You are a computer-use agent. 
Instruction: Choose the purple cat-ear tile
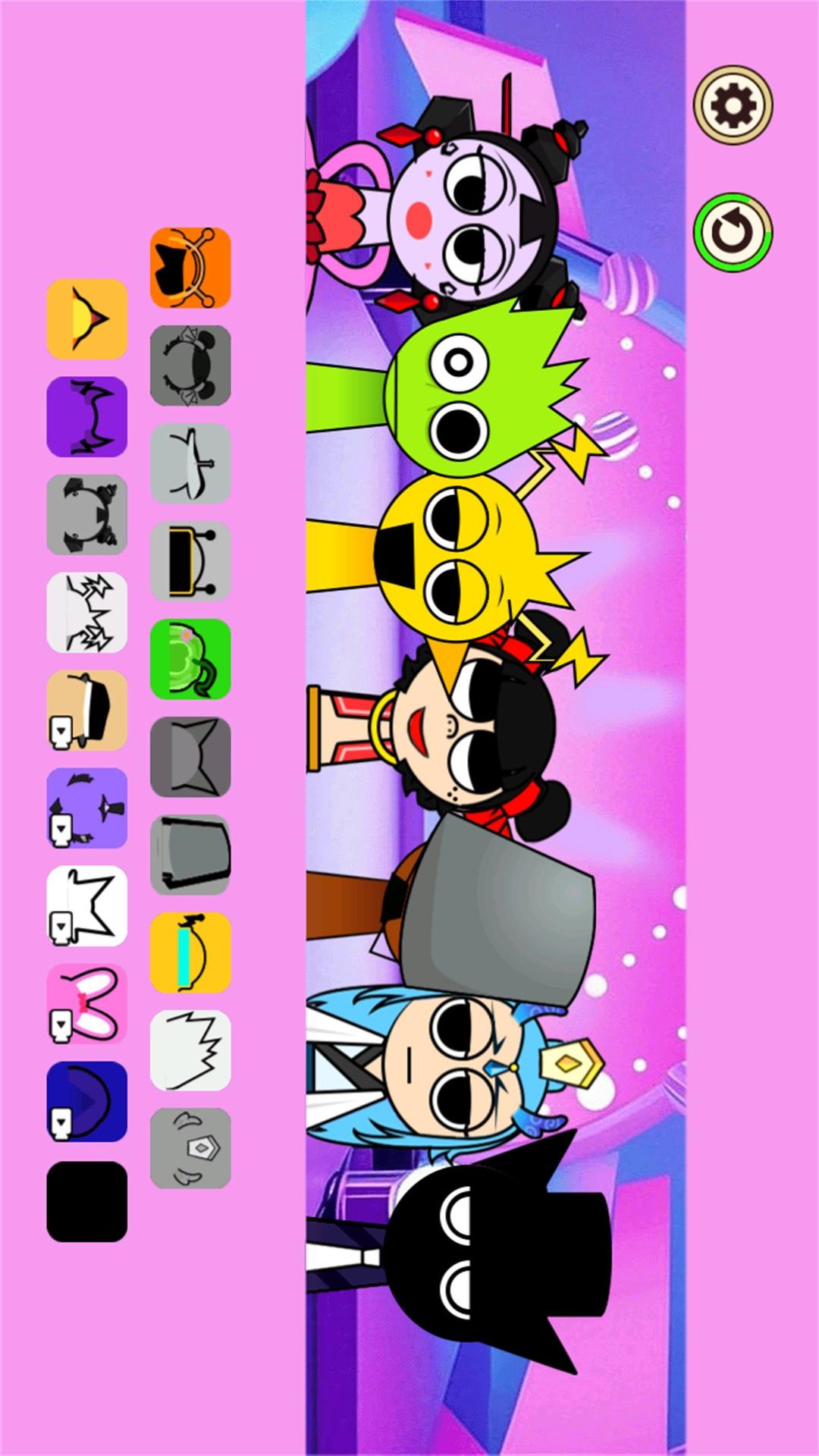(x=87, y=416)
